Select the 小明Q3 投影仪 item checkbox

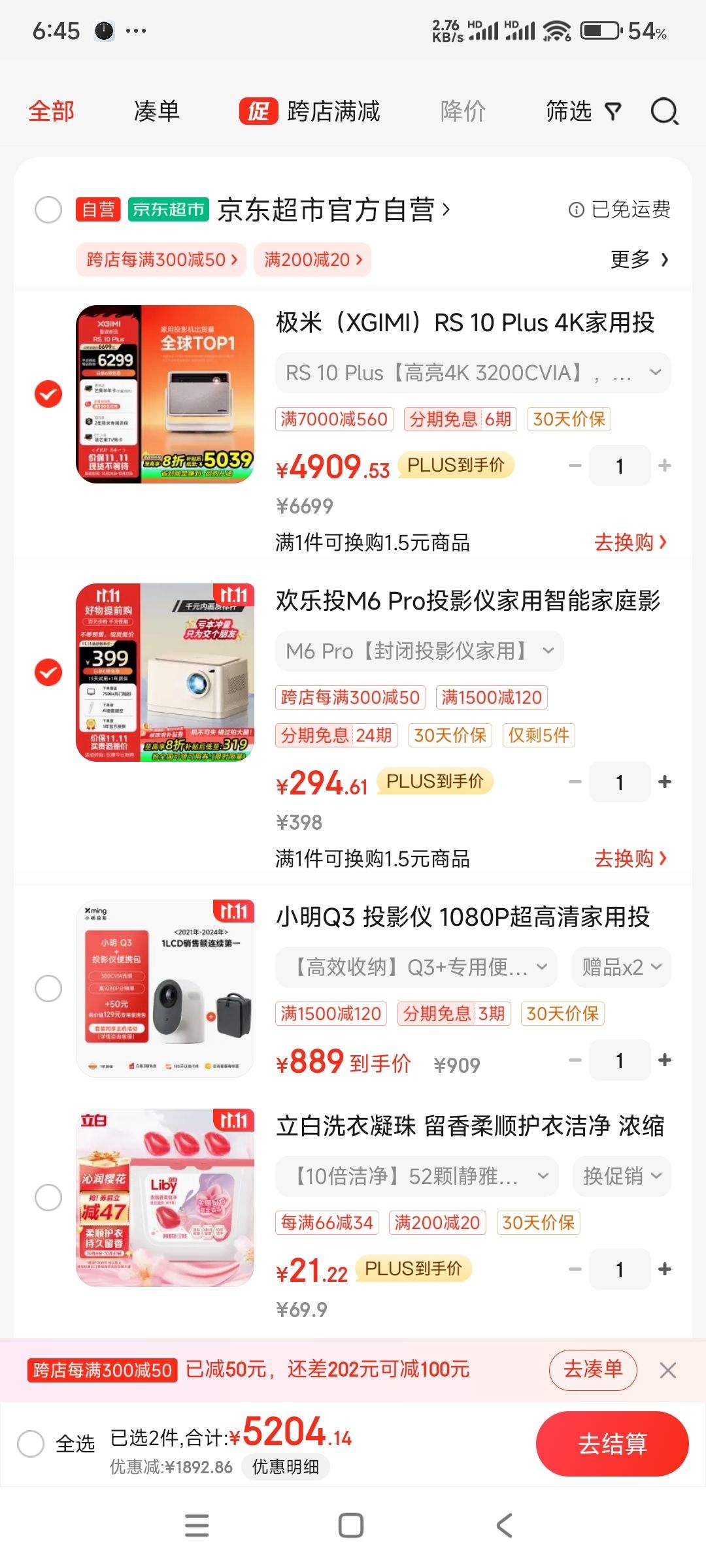(x=48, y=988)
